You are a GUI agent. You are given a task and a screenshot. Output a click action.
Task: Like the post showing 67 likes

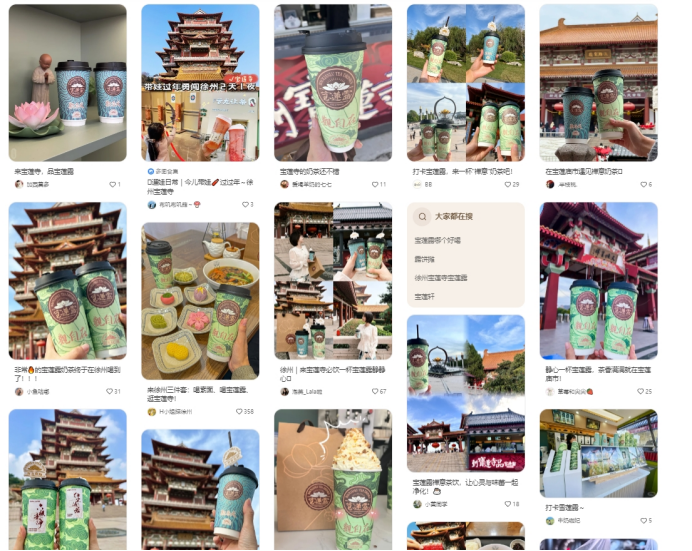[375, 391]
